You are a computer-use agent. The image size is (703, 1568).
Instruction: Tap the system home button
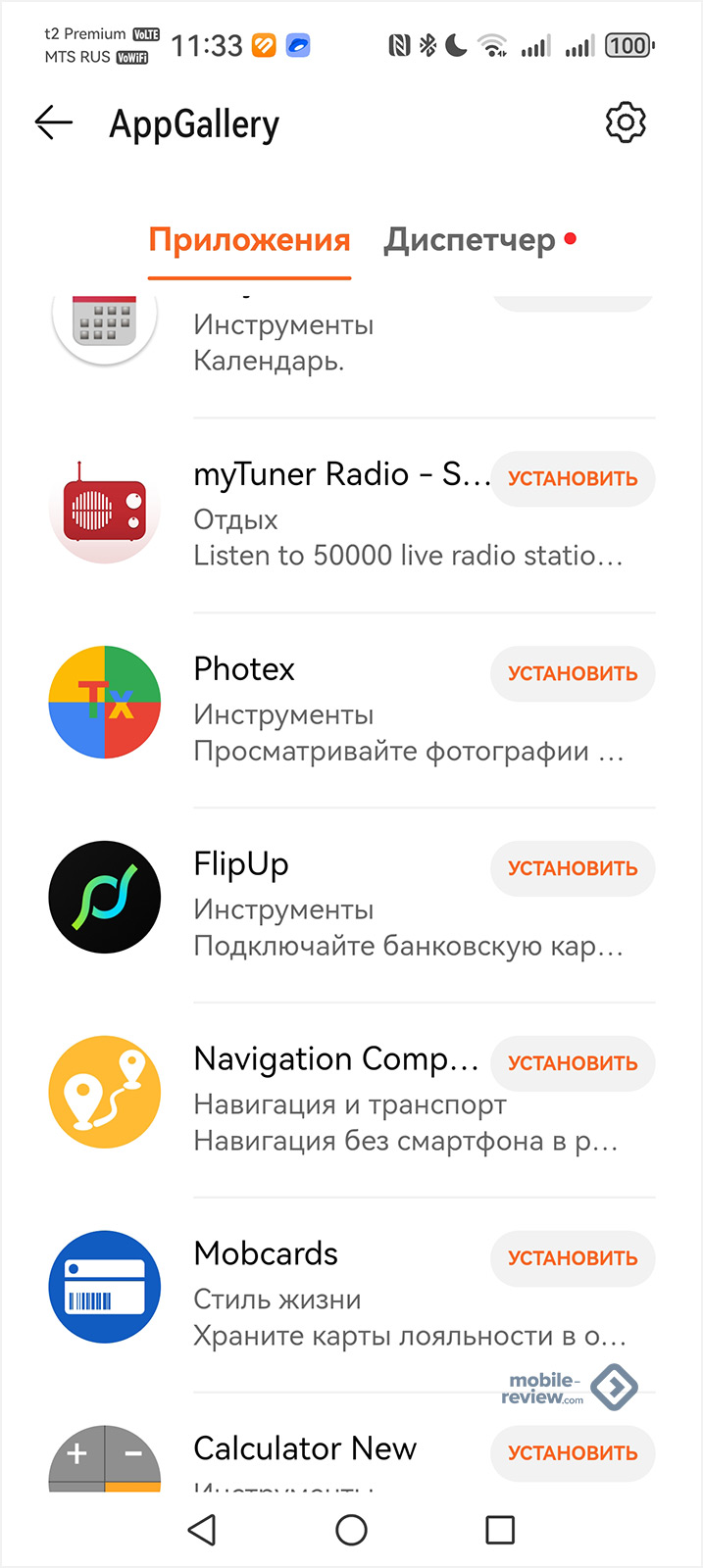[351, 1530]
